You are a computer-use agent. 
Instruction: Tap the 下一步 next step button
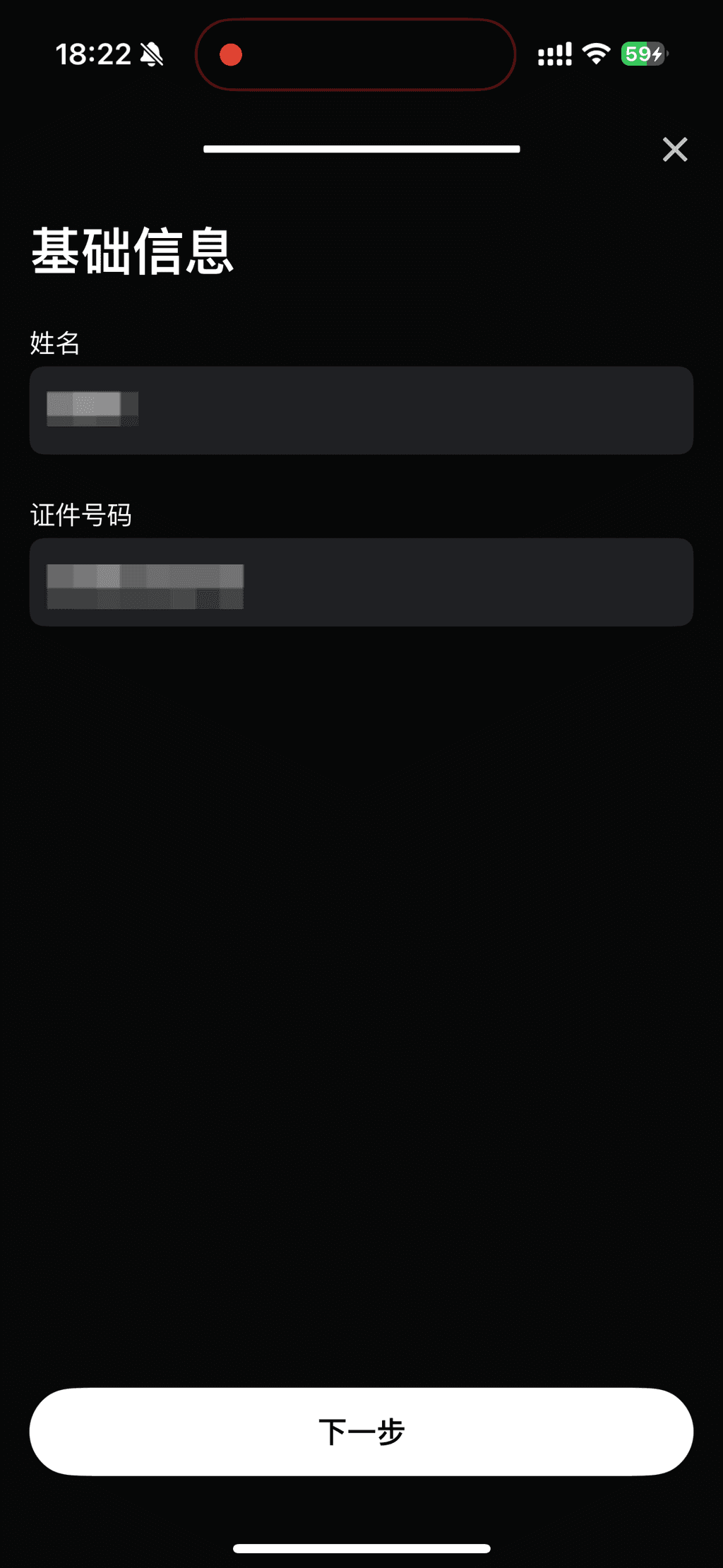coord(361,1431)
